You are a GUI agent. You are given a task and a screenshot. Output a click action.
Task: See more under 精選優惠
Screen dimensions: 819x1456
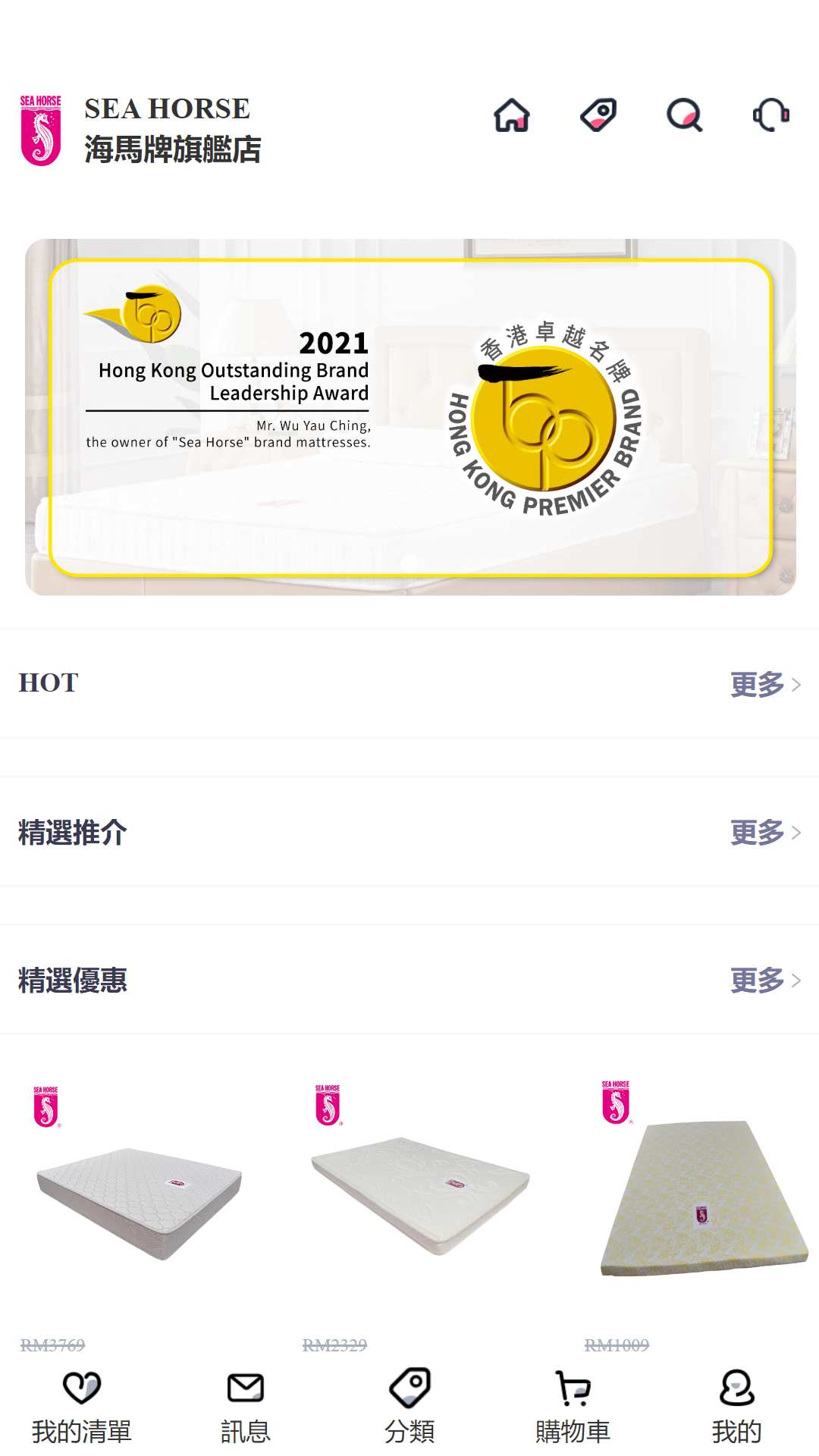(x=765, y=980)
